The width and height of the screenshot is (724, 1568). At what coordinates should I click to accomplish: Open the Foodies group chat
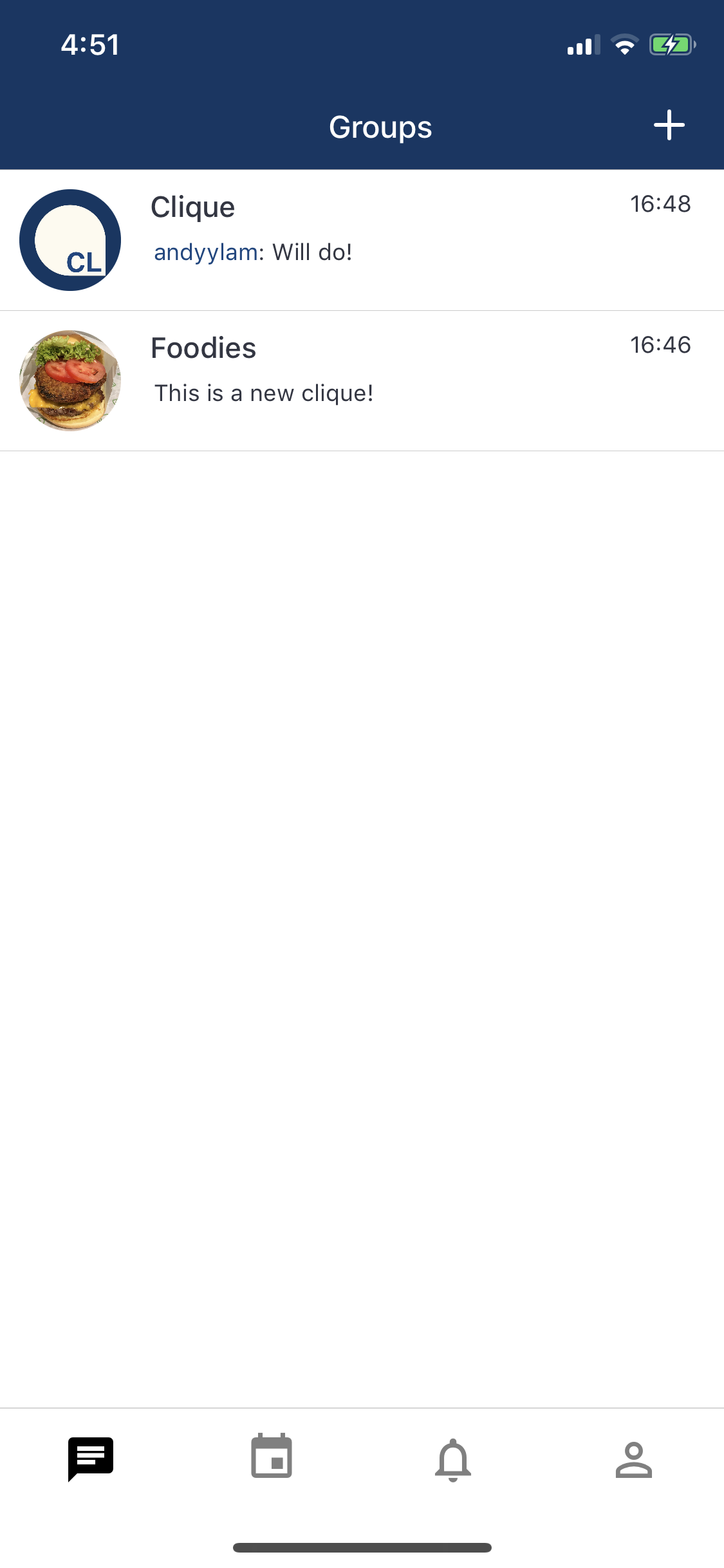(362, 381)
